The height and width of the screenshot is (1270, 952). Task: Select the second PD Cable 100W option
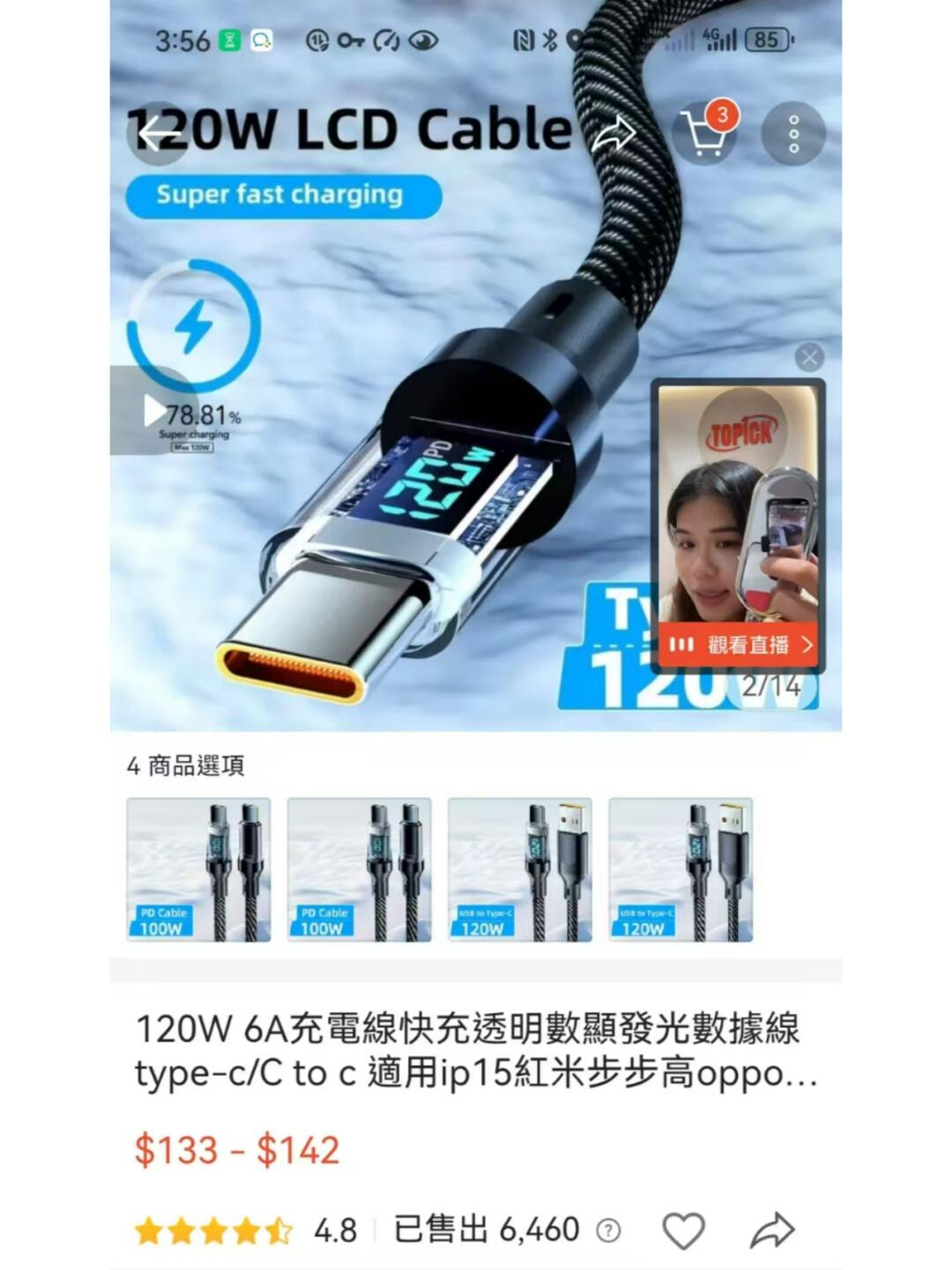(x=359, y=870)
